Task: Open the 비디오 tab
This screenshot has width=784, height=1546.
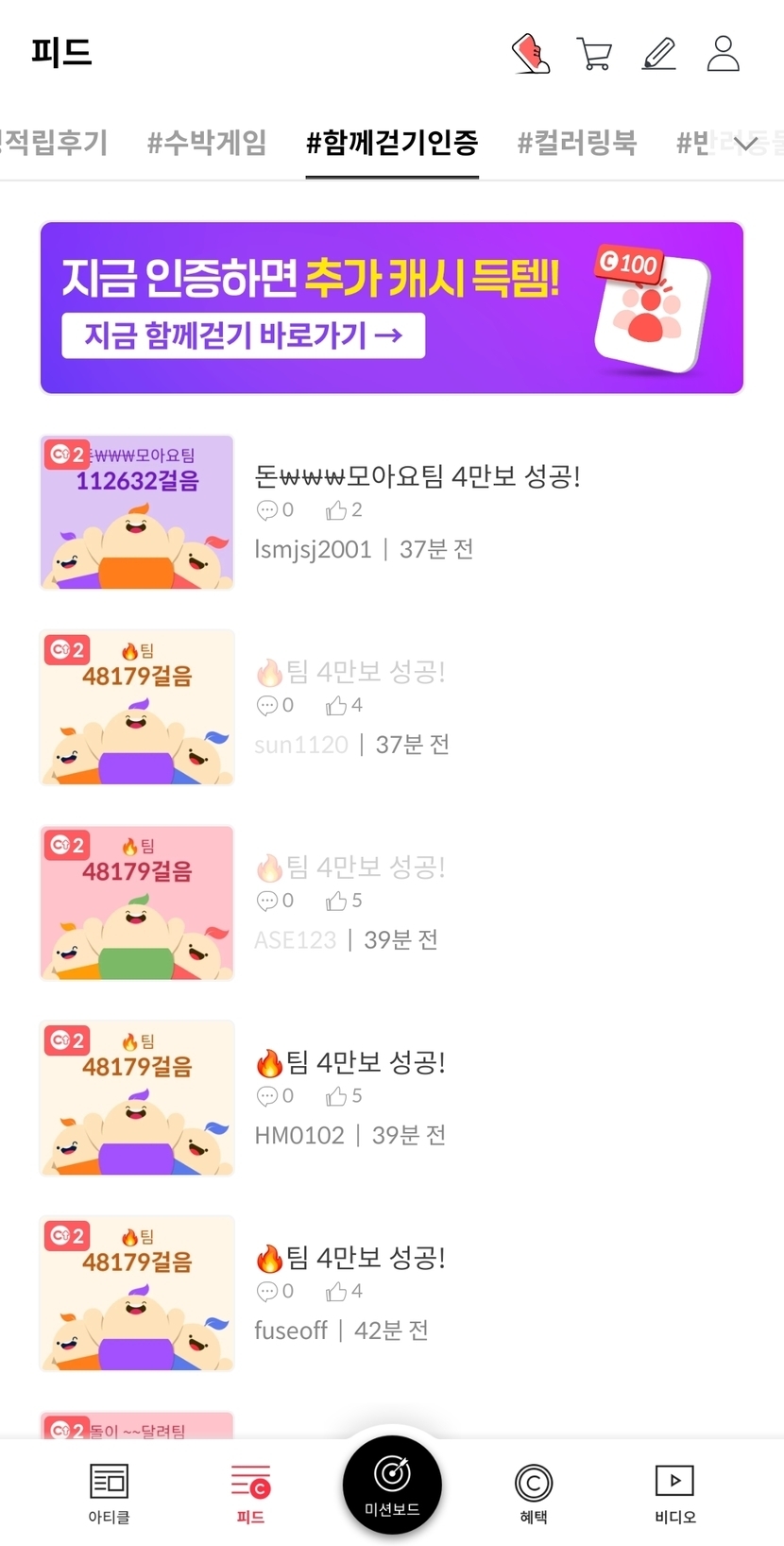Action: [674, 1493]
